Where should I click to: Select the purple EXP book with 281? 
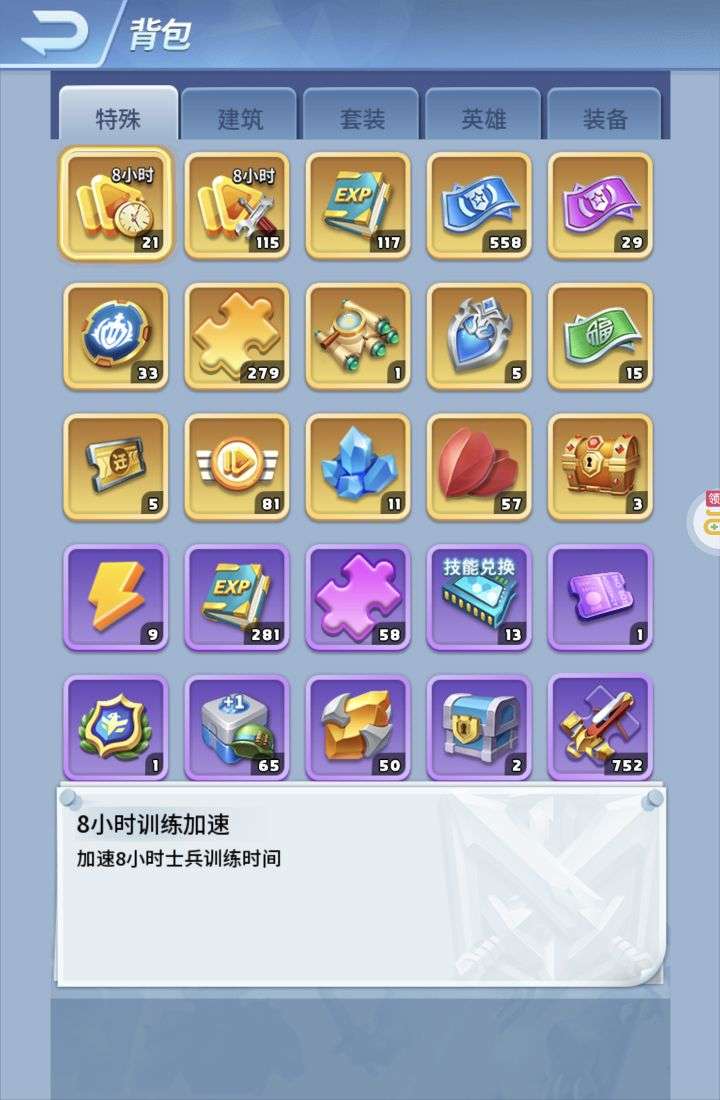(x=237, y=597)
